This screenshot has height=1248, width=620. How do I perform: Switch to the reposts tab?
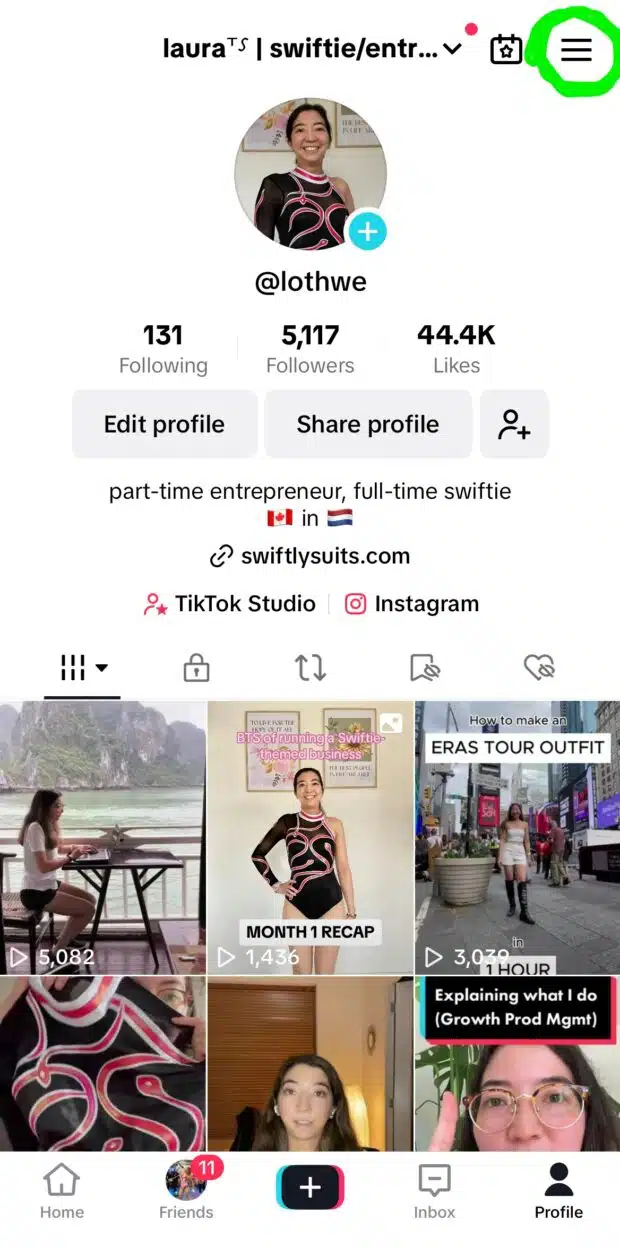click(x=310, y=667)
